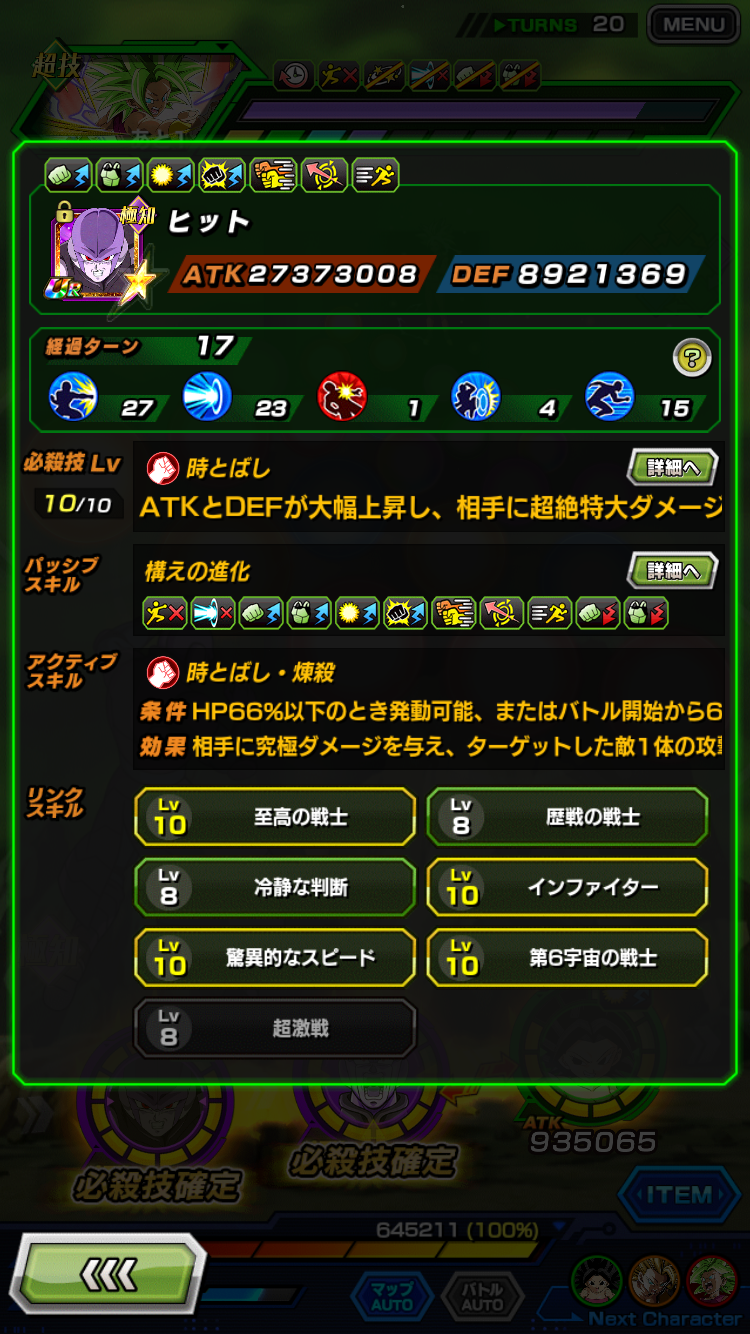Open the MENU button
The image size is (750, 1334).
click(694, 24)
